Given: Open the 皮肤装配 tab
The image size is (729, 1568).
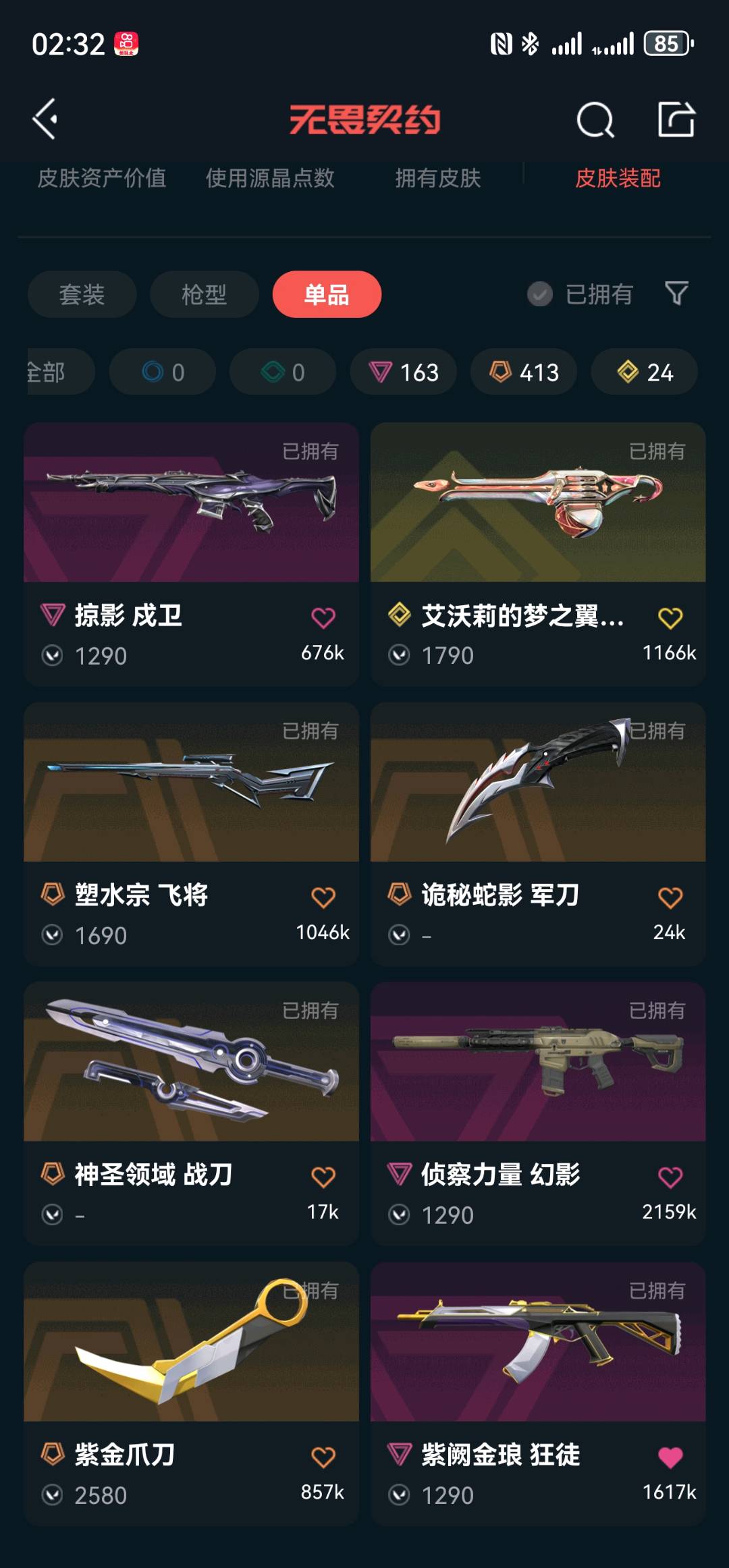Looking at the screenshot, I should (x=618, y=178).
